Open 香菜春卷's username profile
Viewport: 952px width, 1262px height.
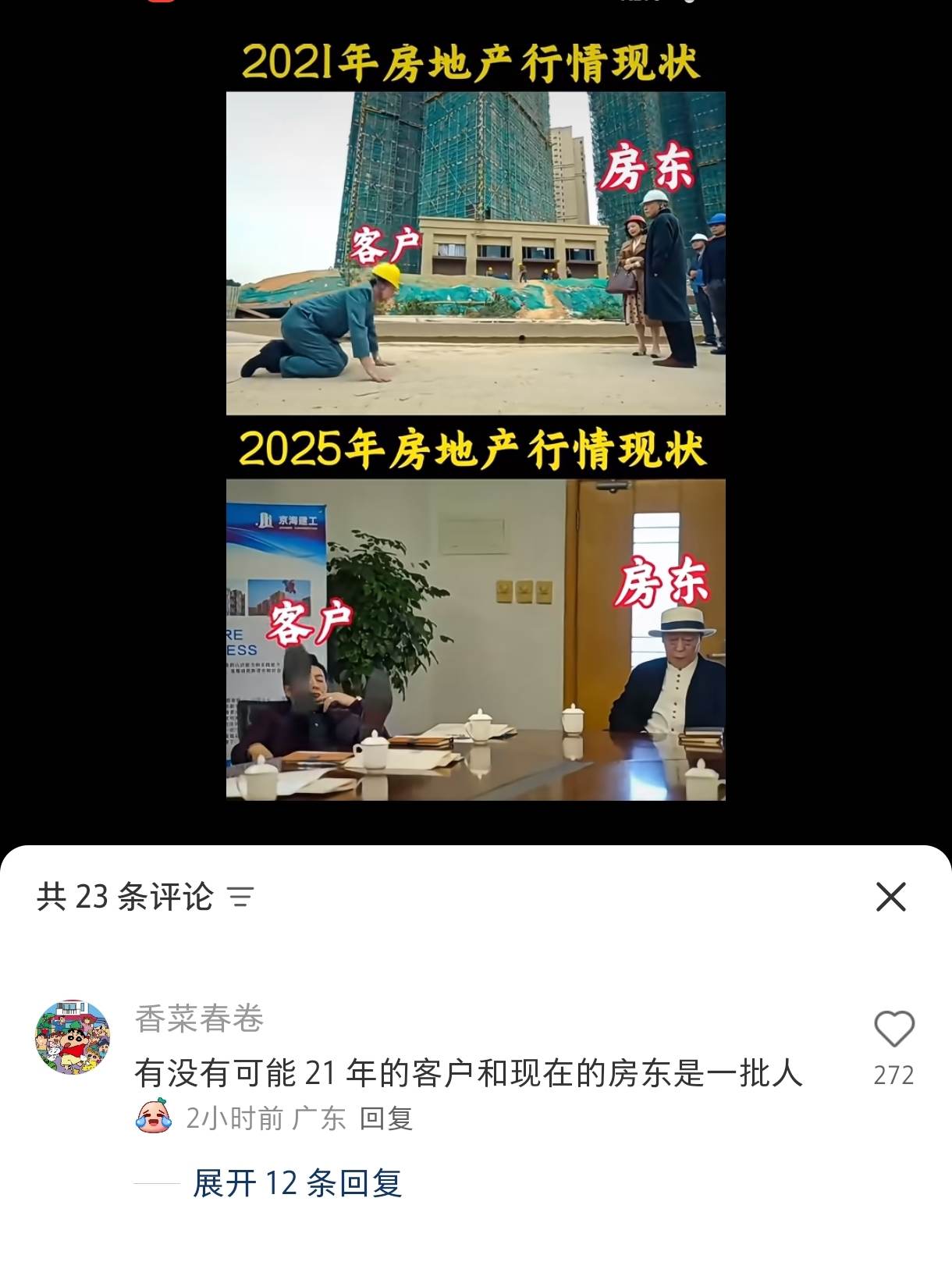pyautogui.click(x=199, y=1018)
